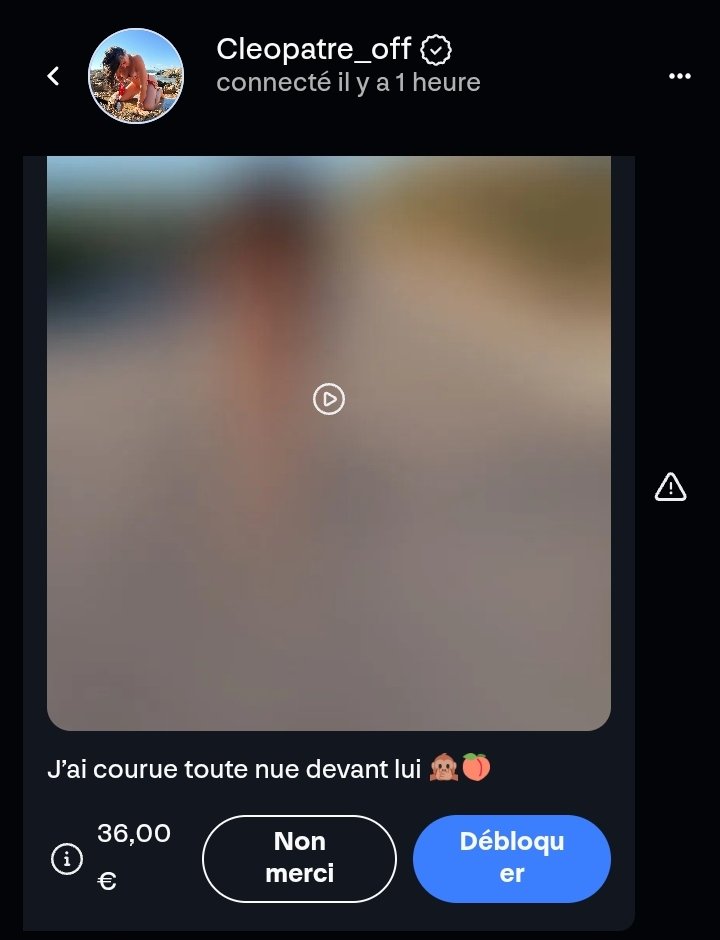The height and width of the screenshot is (940, 720).
Task: Open Cleopatre_off's profile picture
Action: [136, 76]
